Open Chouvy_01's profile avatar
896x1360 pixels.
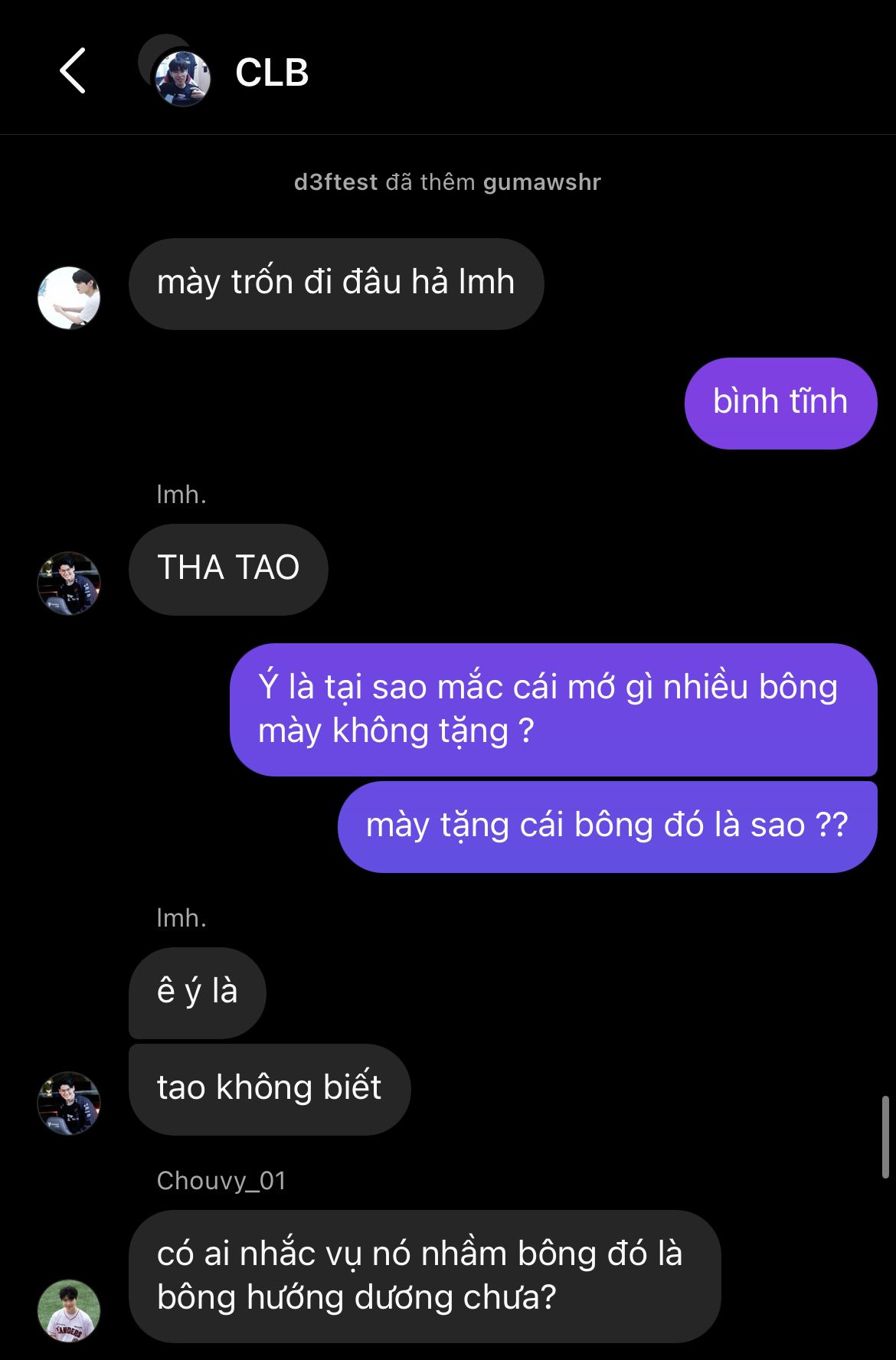pyautogui.click(x=69, y=1310)
